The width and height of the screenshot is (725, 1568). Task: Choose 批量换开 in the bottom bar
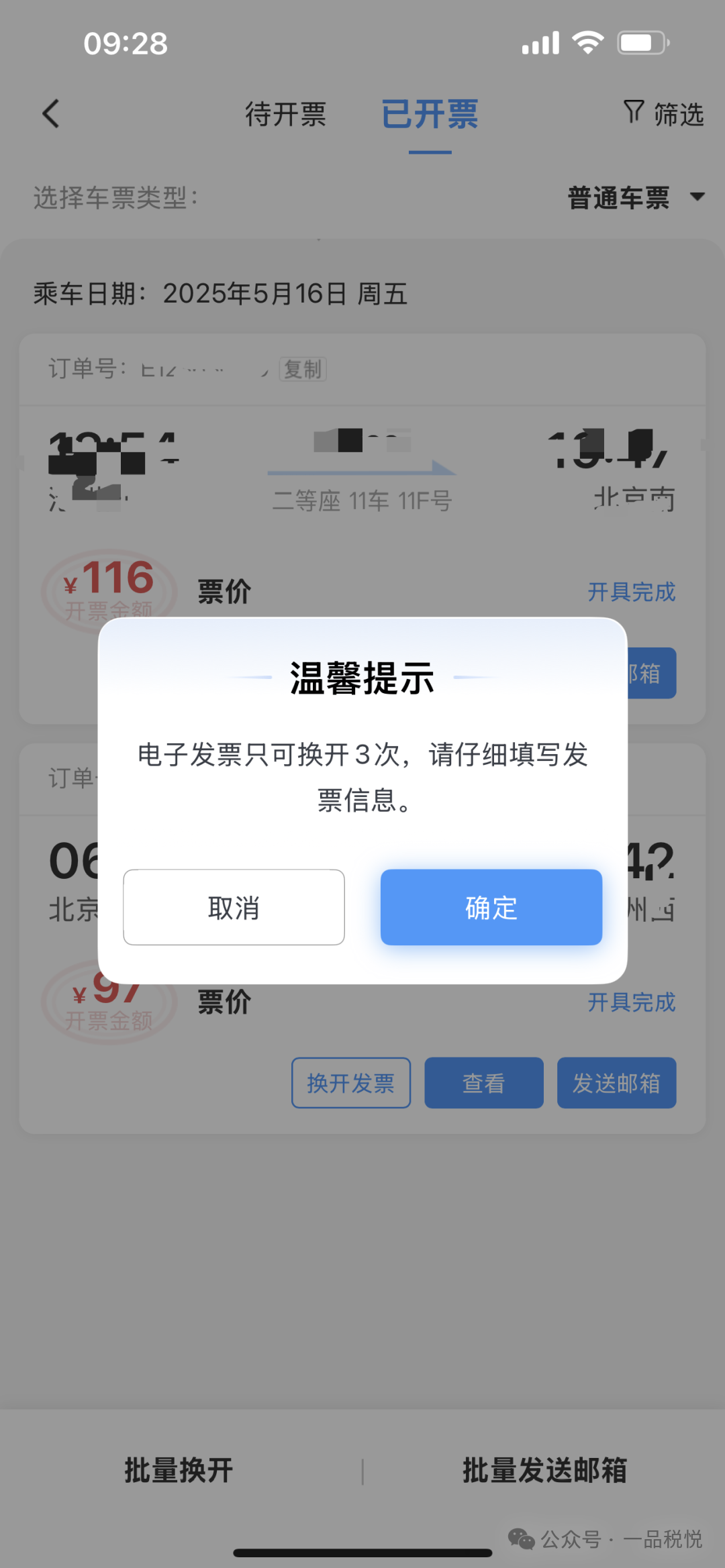click(179, 1470)
